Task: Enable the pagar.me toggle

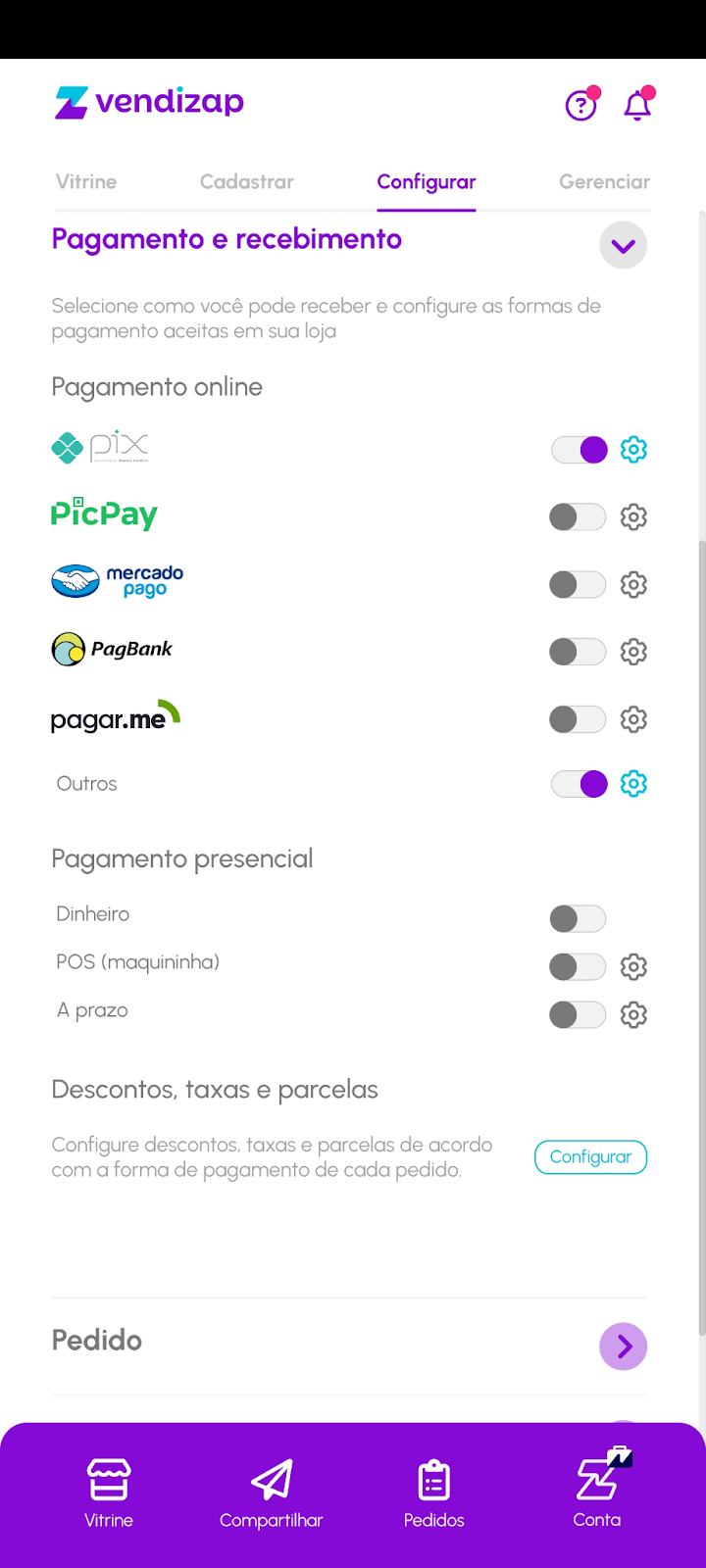Action: click(x=578, y=719)
